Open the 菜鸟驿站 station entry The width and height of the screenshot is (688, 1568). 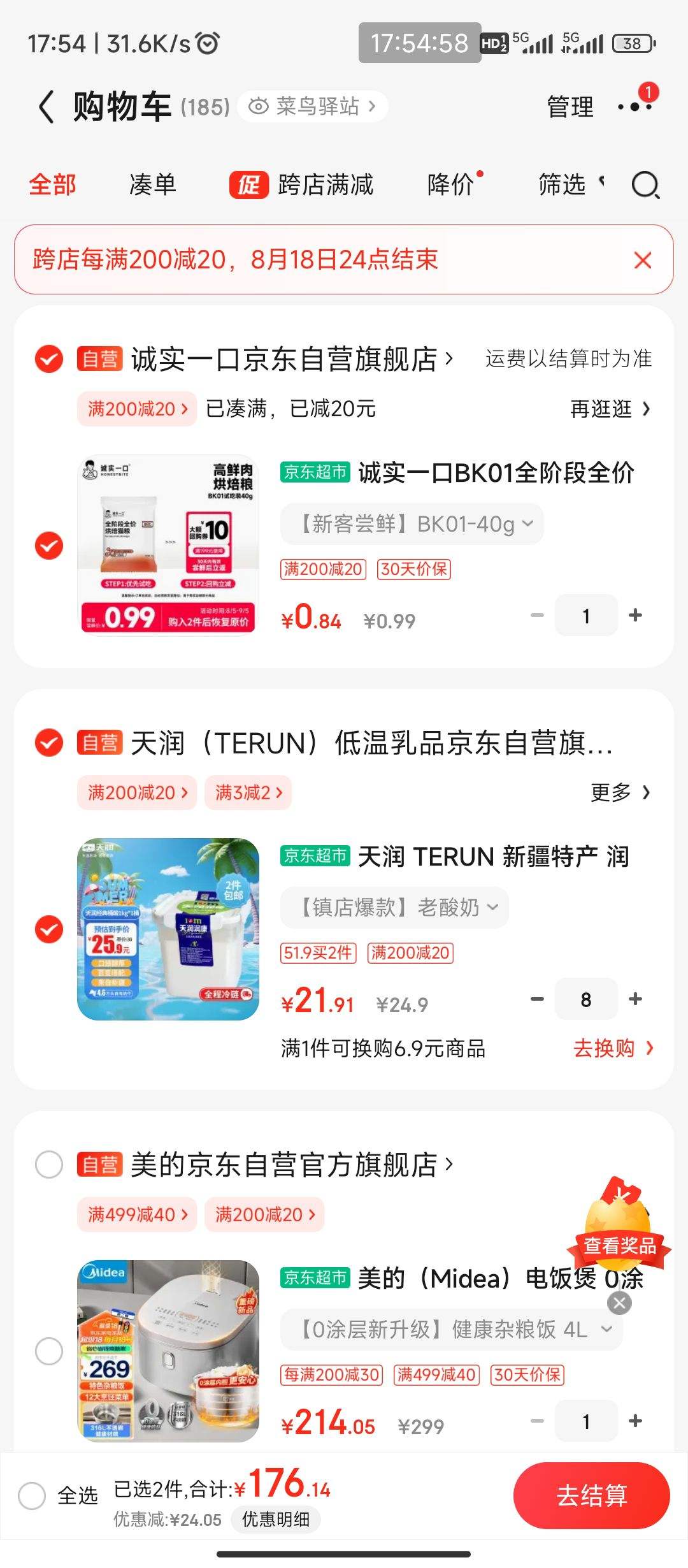(312, 105)
